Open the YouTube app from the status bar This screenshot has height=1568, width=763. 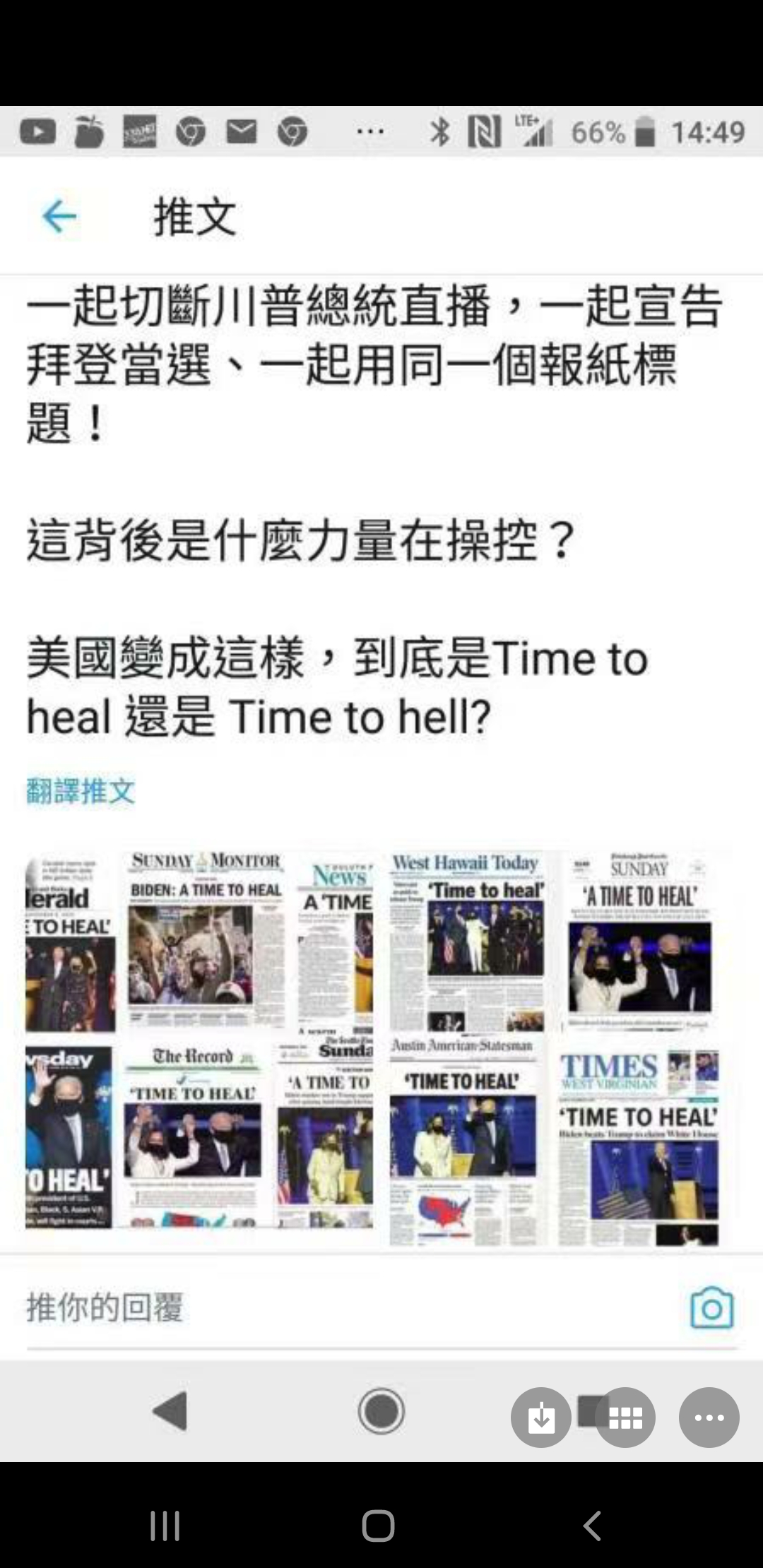(39, 131)
